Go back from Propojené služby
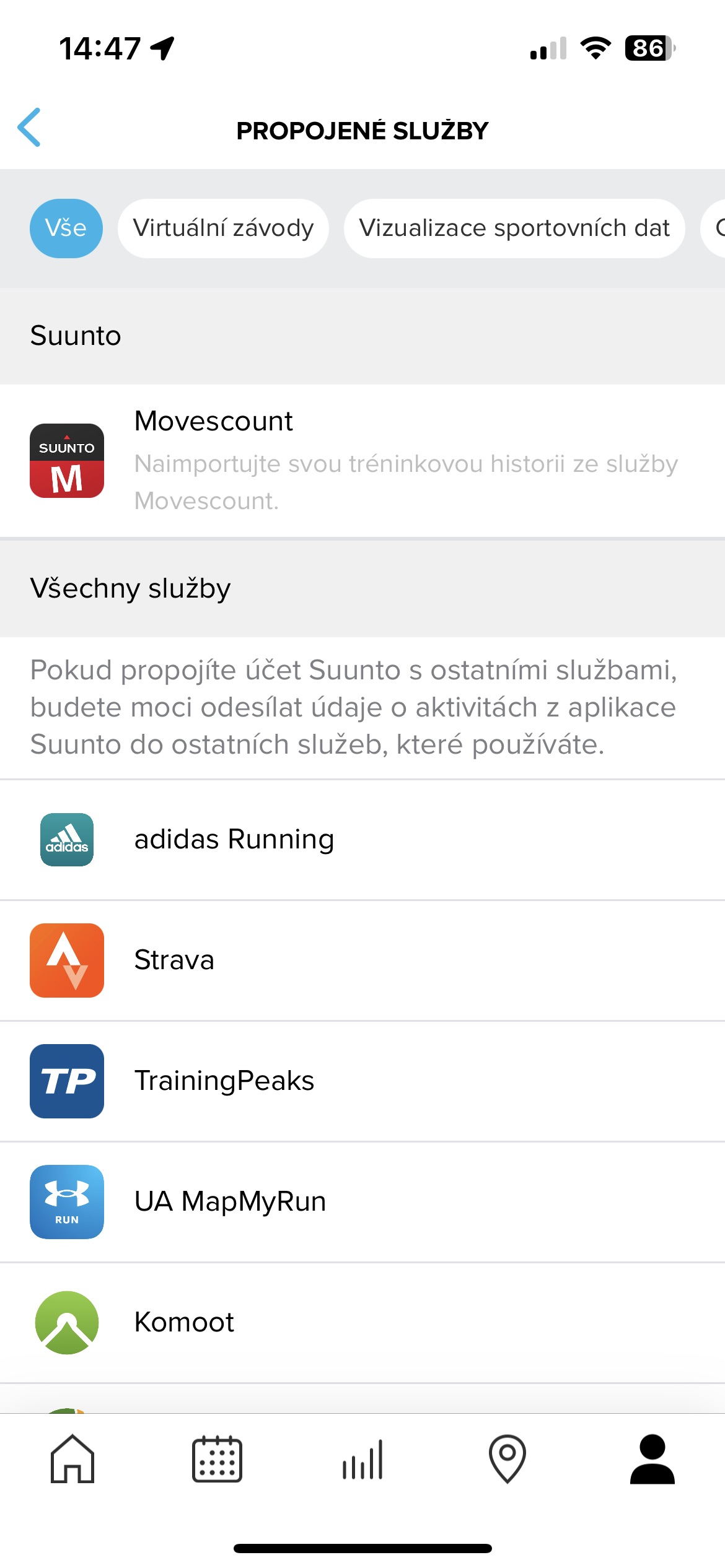 29,128
